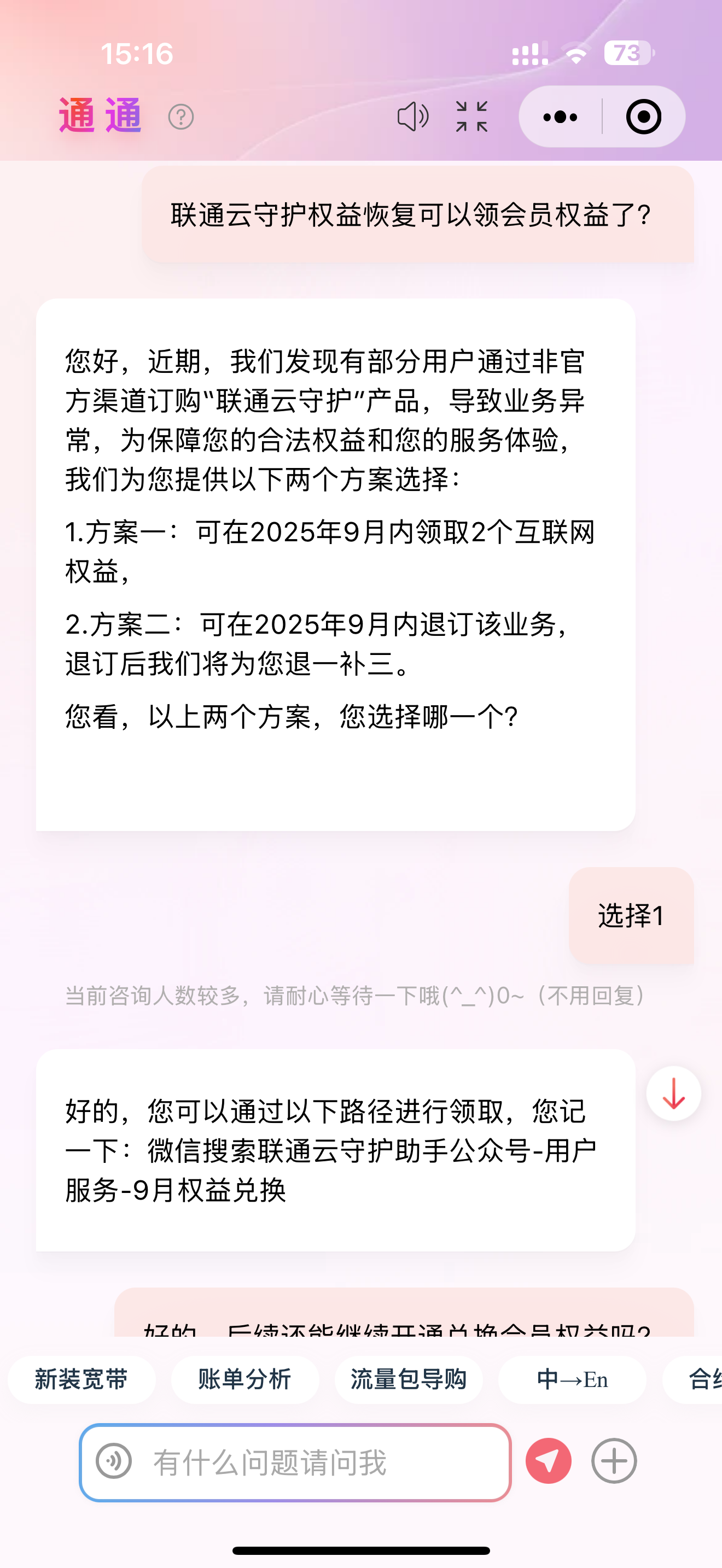Open the help question mark icon

coord(181,116)
